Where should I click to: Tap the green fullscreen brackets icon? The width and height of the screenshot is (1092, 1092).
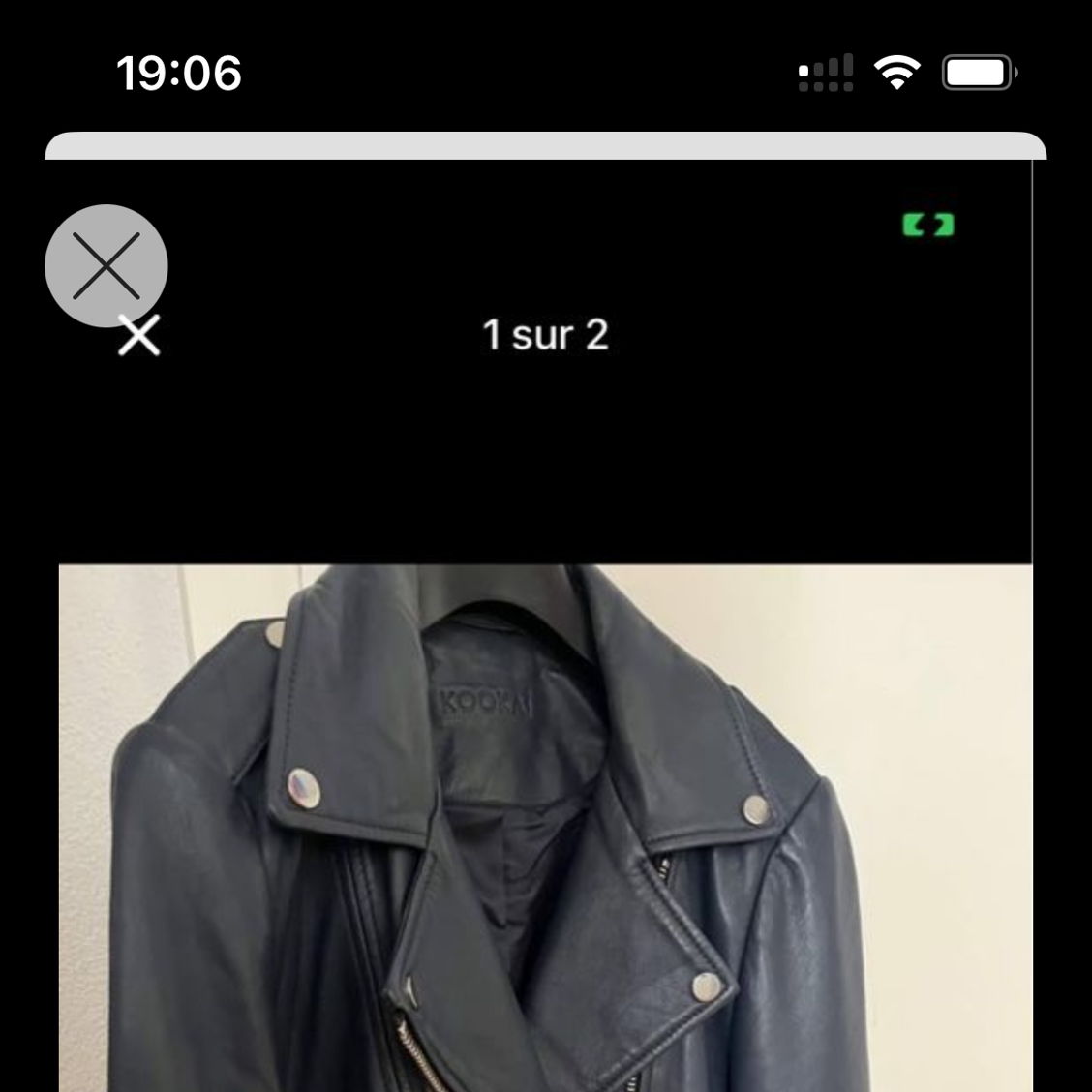point(928,226)
